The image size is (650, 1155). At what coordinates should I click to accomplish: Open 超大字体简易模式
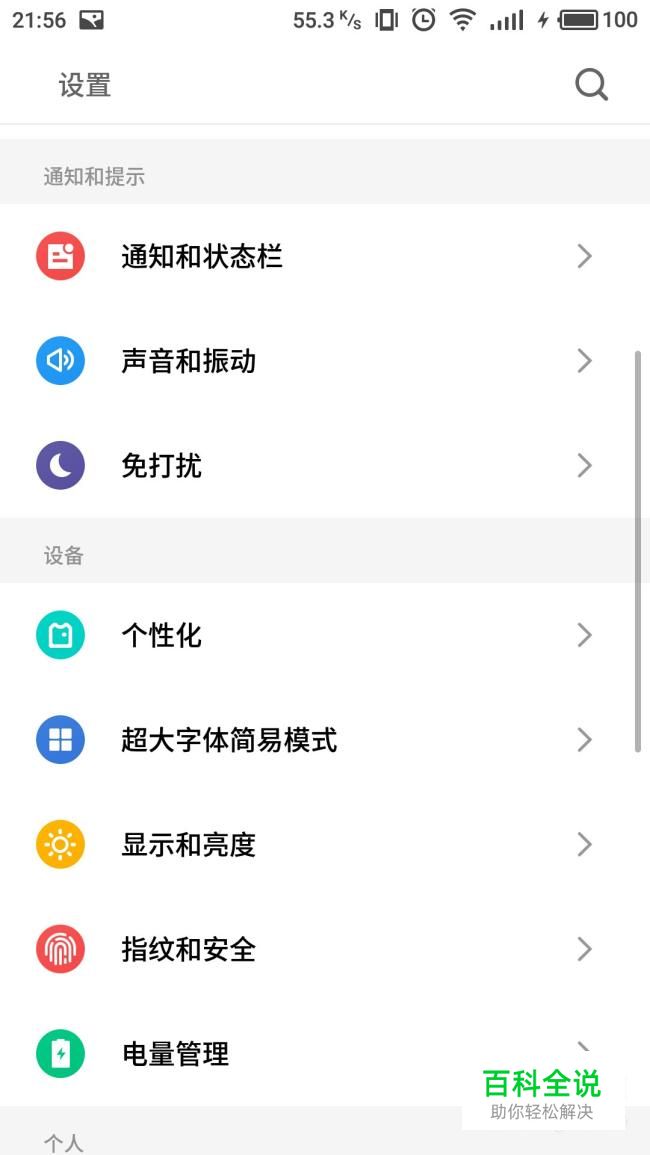coord(300,741)
